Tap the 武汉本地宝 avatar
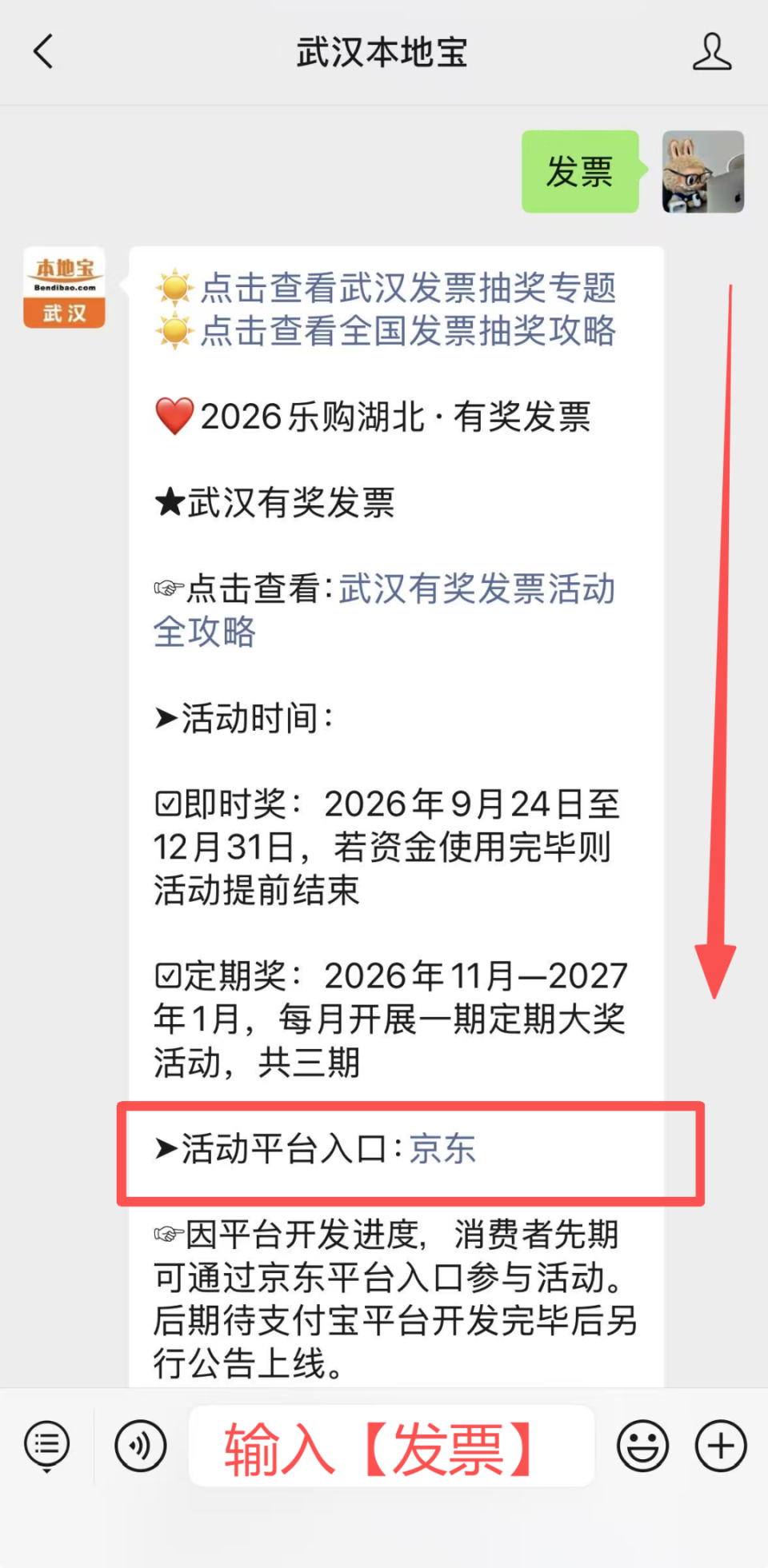768x1568 pixels. pyautogui.click(x=64, y=288)
